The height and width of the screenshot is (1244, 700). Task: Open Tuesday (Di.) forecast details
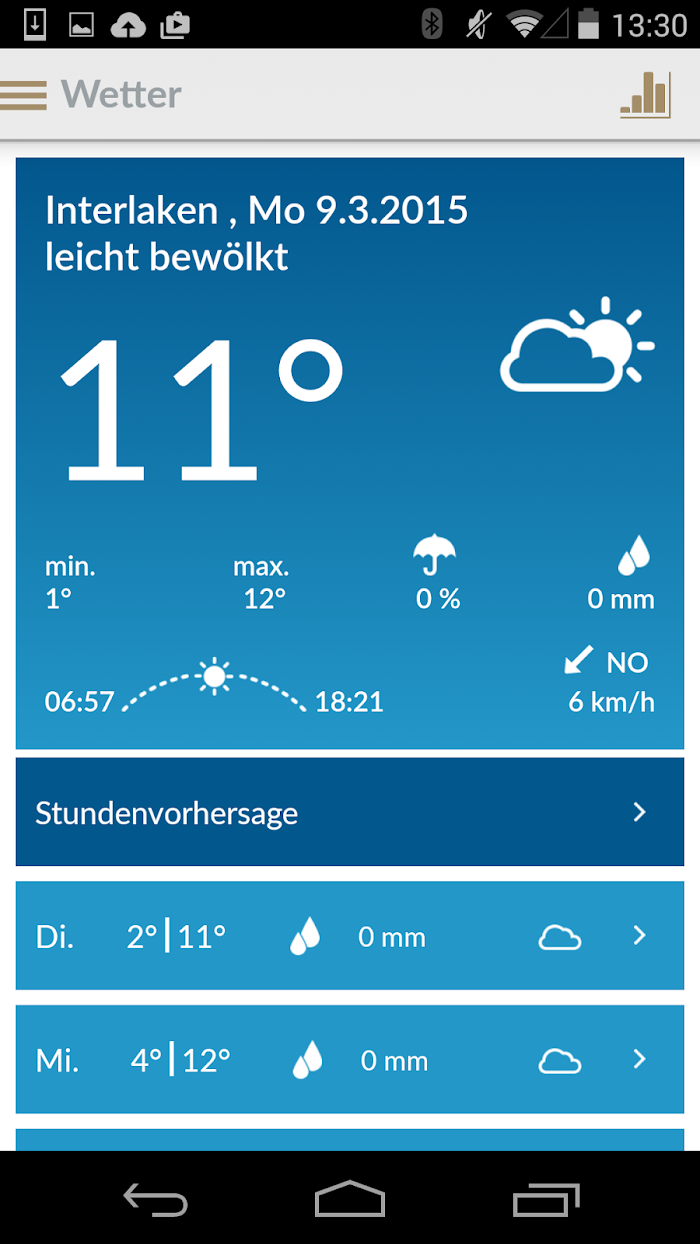coord(350,936)
